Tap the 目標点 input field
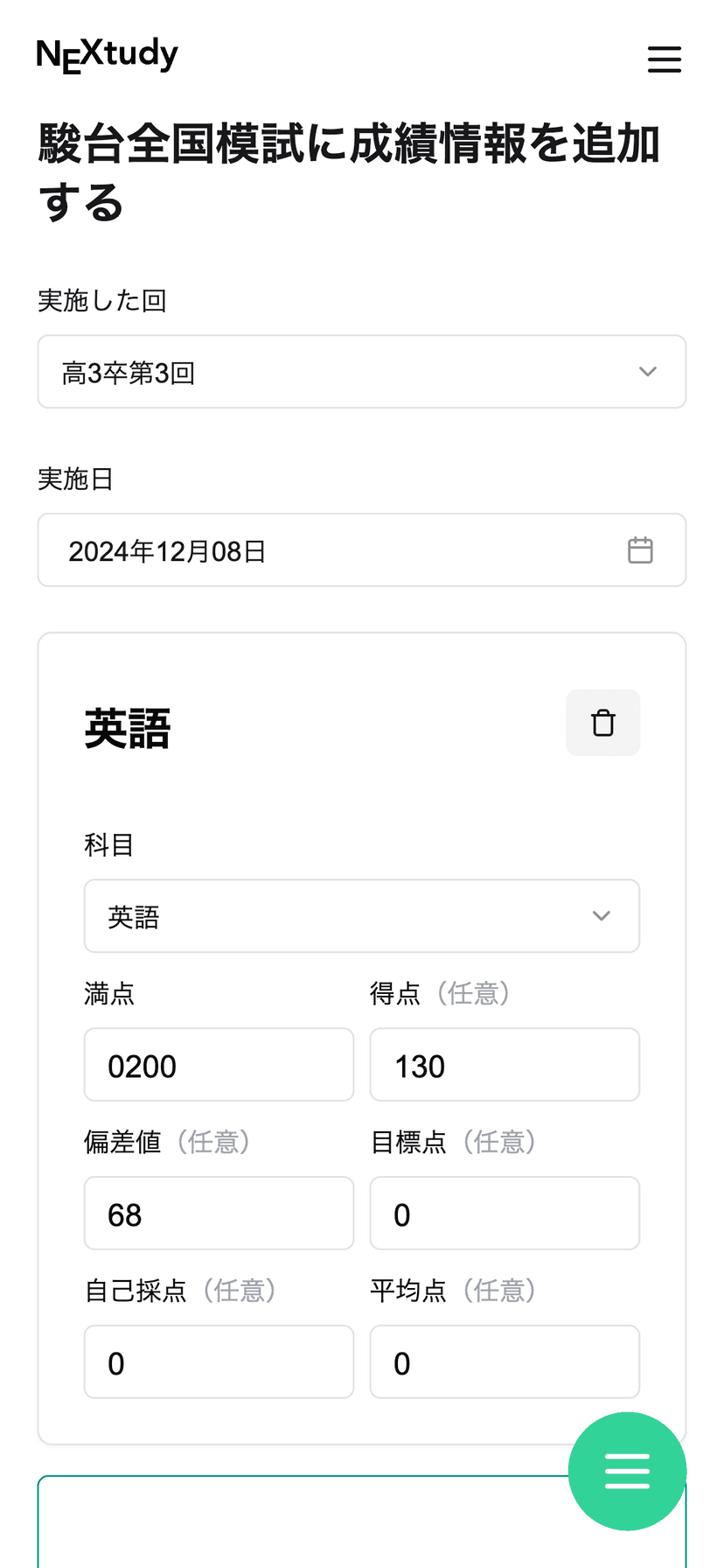Image resolution: width=724 pixels, height=1568 pixels. (x=505, y=1214)
